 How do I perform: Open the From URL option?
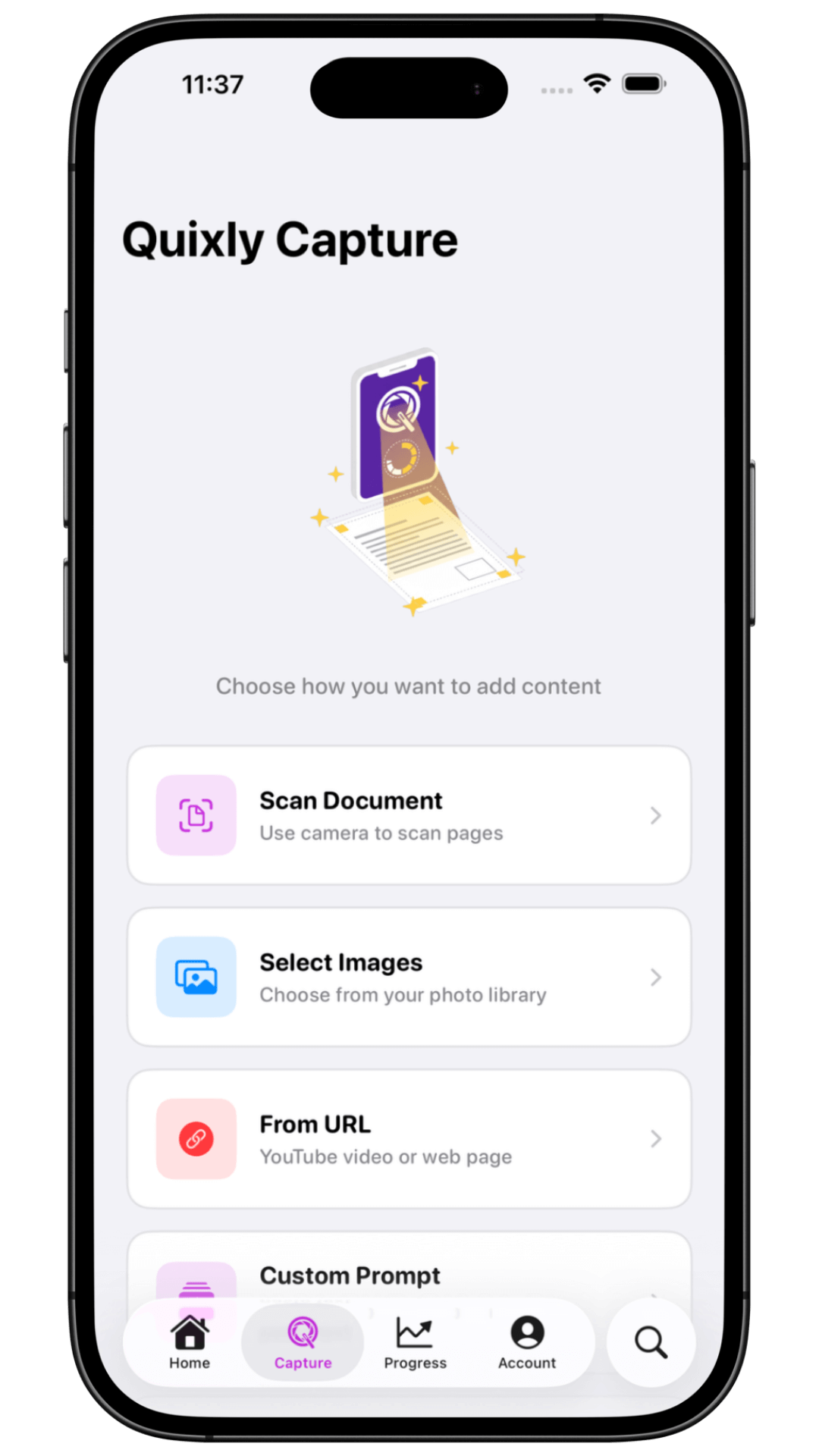point(409,1138)
